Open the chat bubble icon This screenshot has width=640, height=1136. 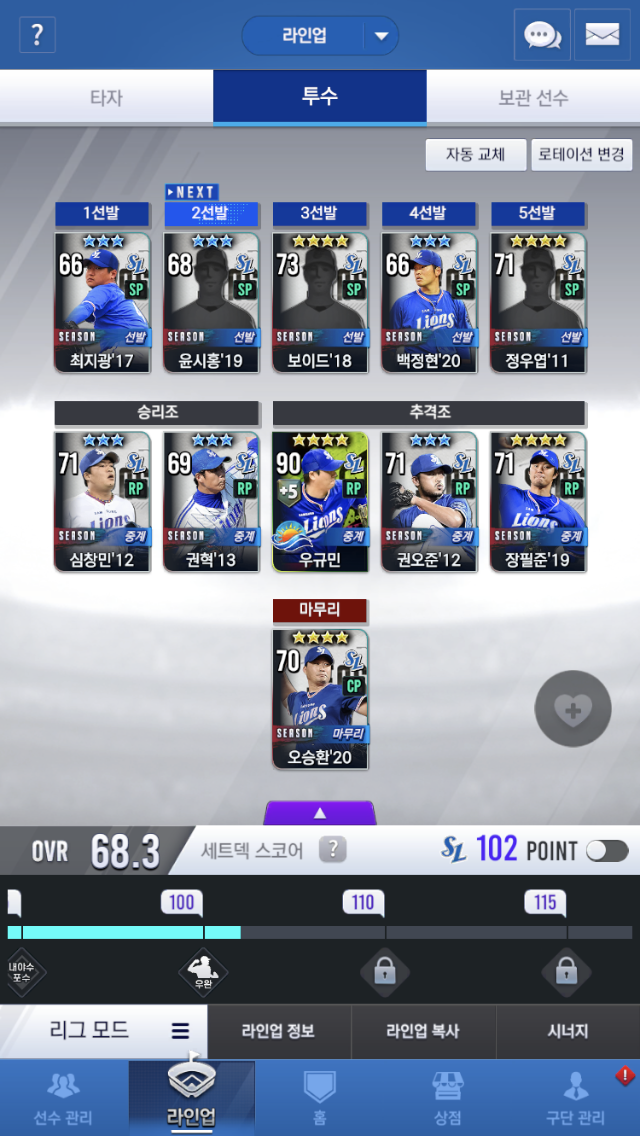(x=542, y=35)
